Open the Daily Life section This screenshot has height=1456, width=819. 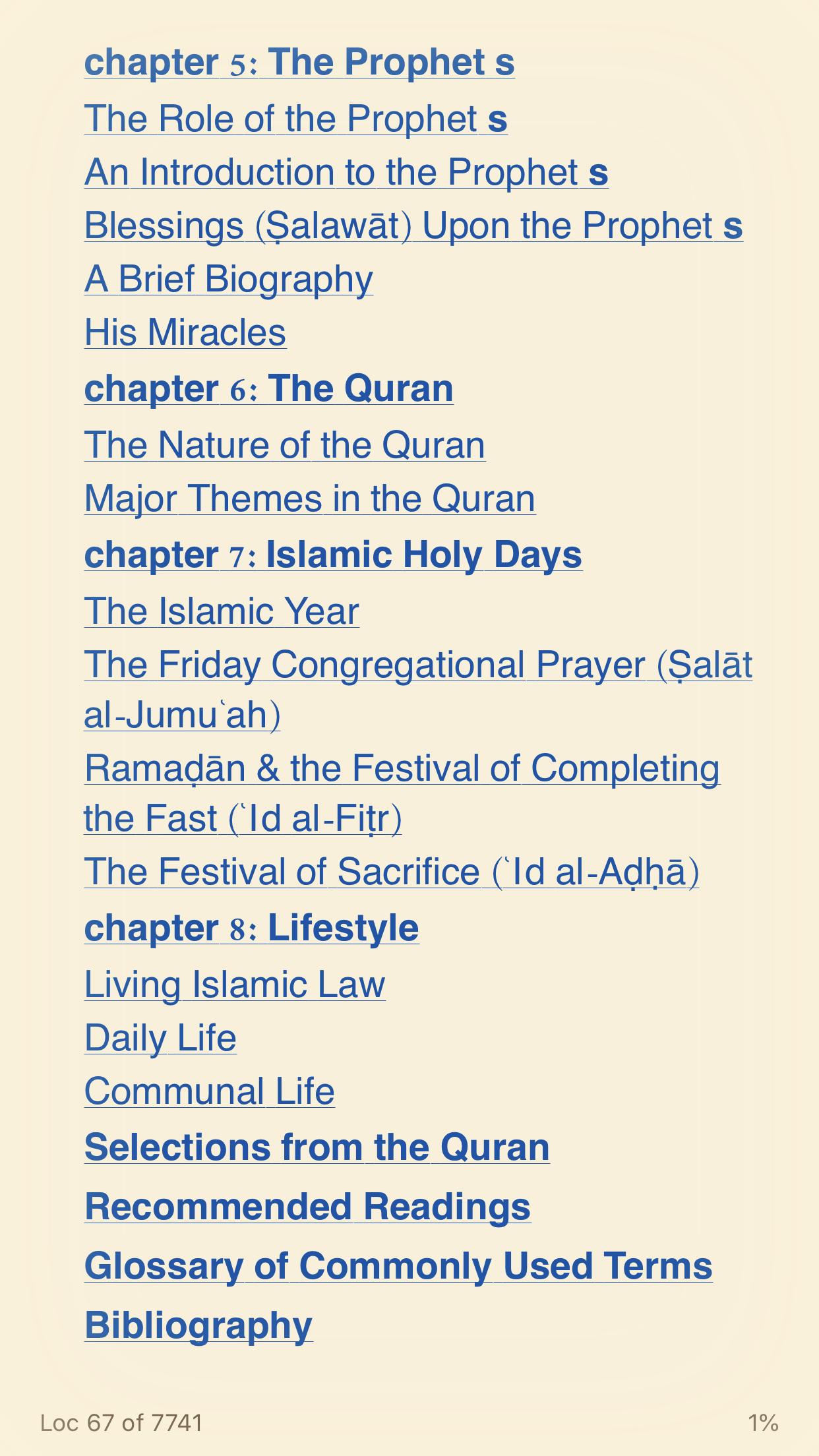tap(160, 1039)
